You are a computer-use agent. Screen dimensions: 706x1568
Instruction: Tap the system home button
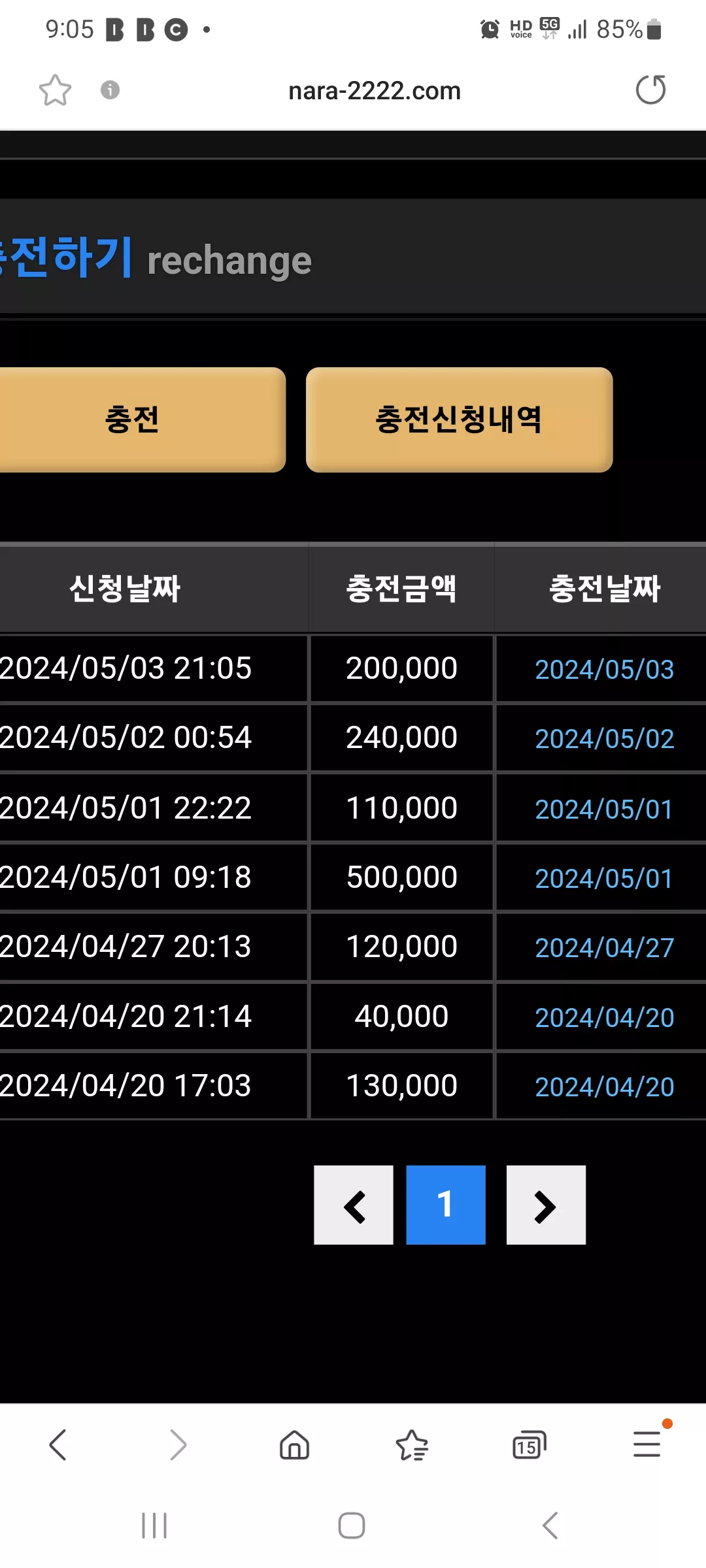(352, 1526)
